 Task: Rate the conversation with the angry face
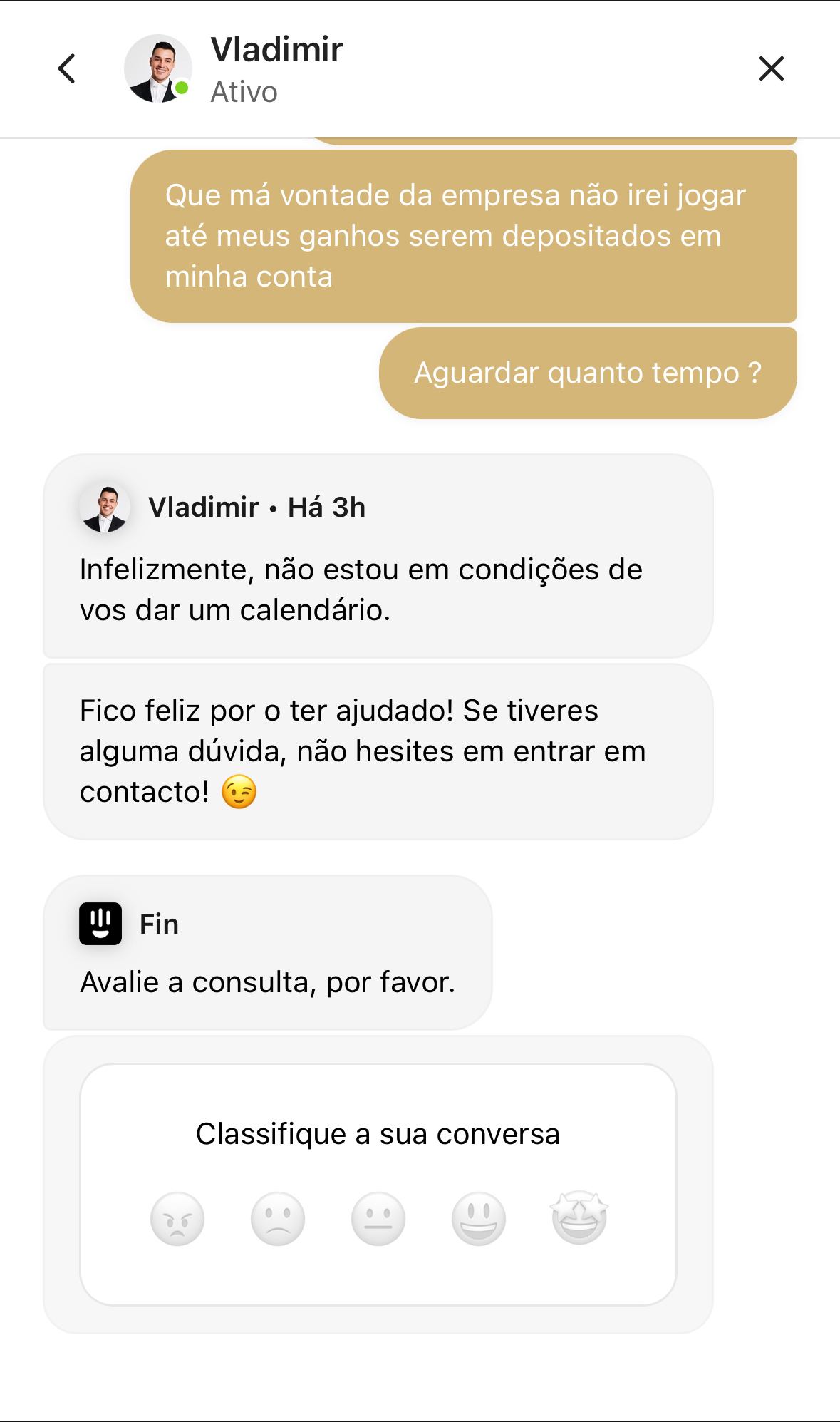click(x=177, y=1219)
